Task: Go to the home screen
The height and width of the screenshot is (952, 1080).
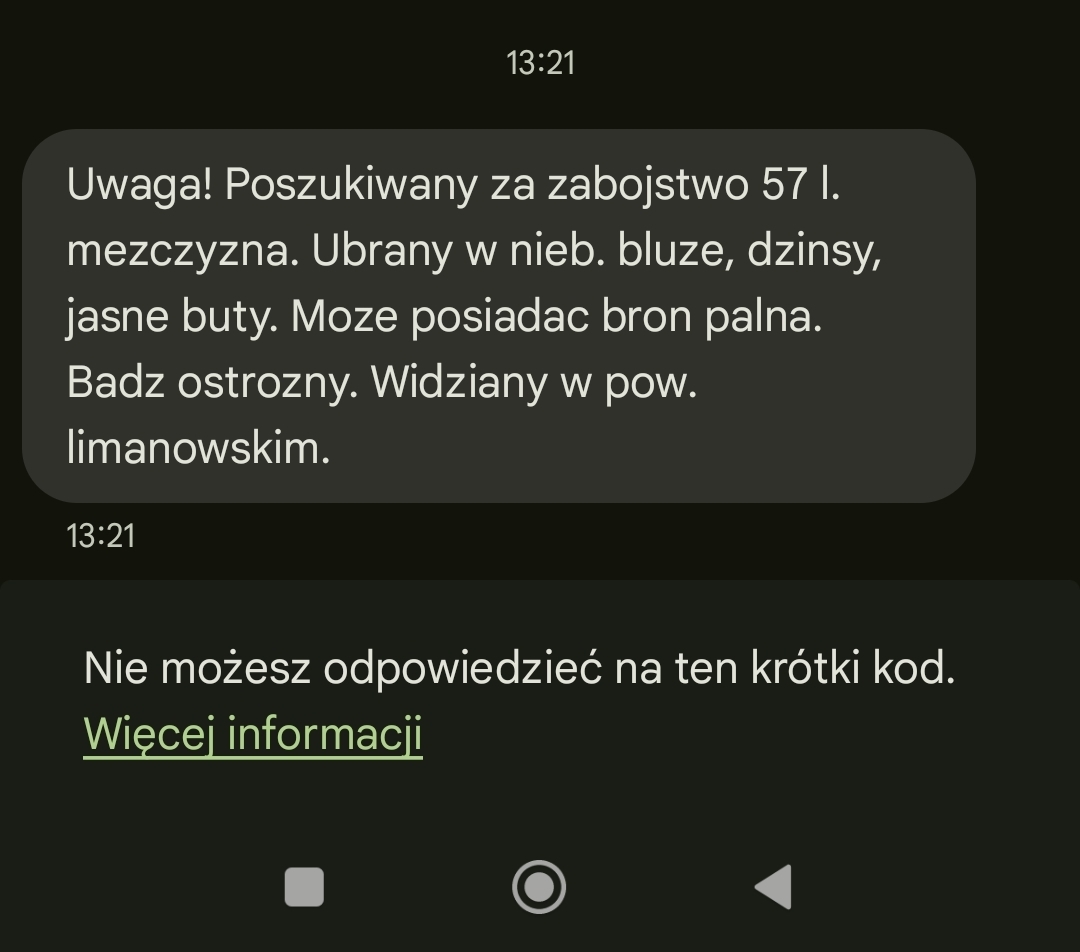Action: 539,886
